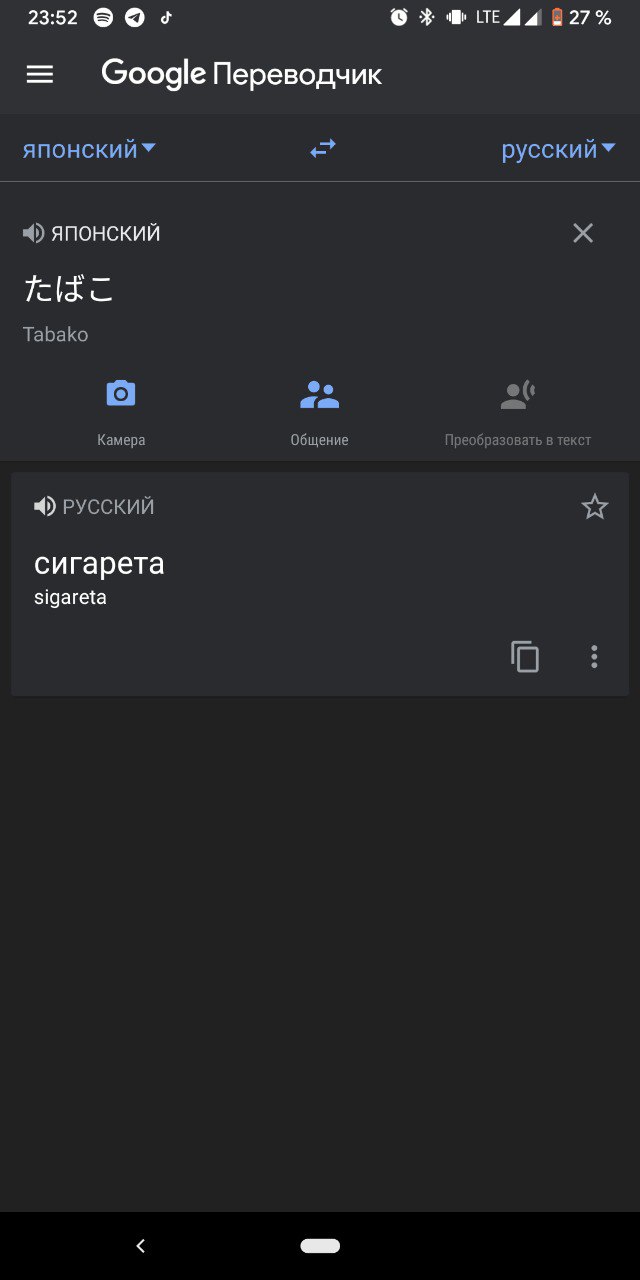Image resolution: width=640 pixels, height=1280 pixels.
Task: Change the target language русский
Action: point(558,150)
